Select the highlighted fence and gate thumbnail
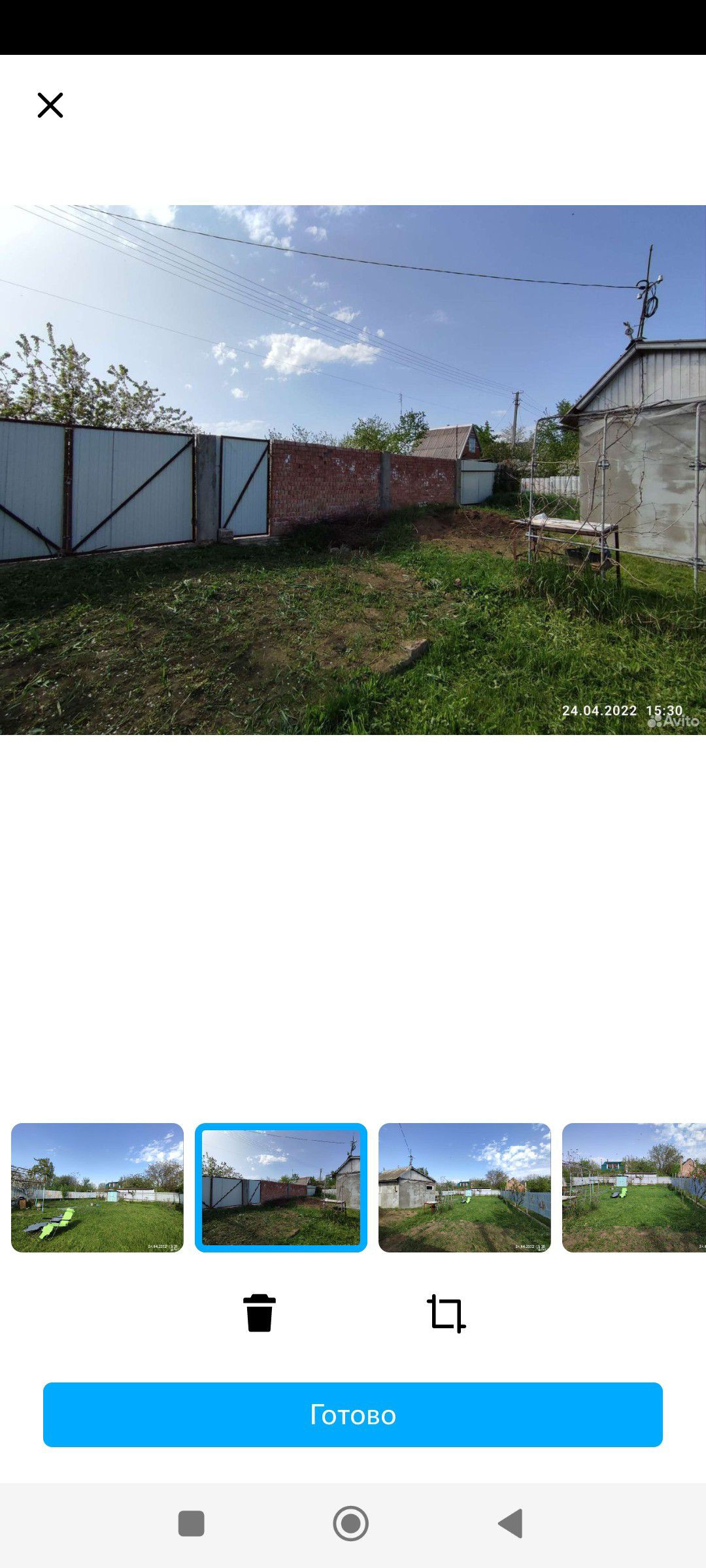 click(281, 1187)
